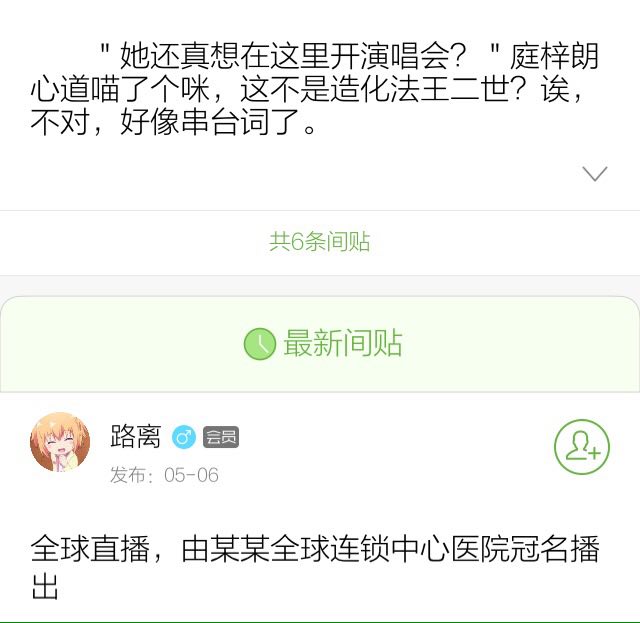This screenshot has height=623, width=640.
Task: Follow user 路离 with the add-friend icon
Action: click(x=582, y=447)
